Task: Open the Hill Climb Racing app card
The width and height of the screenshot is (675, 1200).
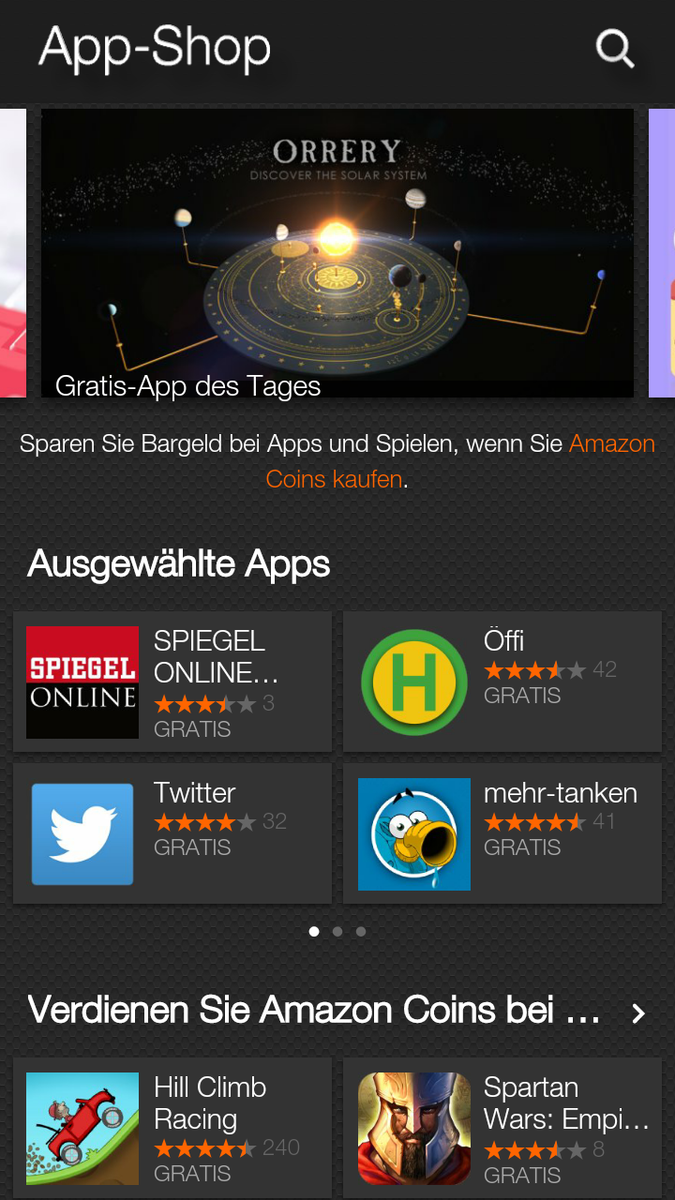Action: click(x=172, y=1128)
